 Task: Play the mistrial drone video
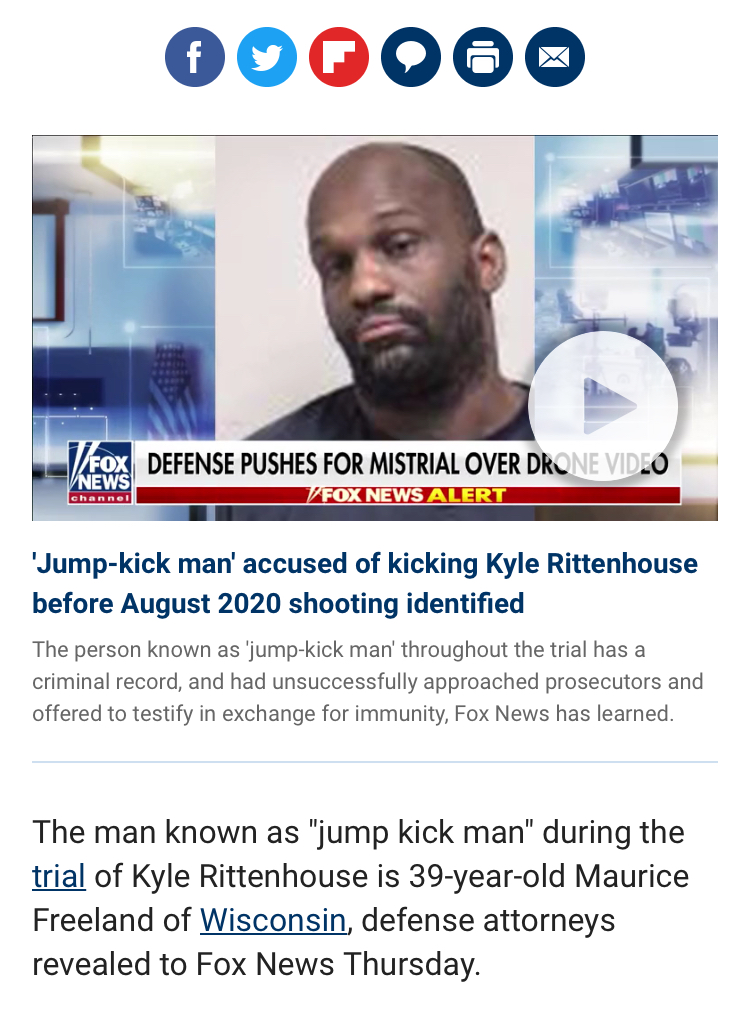click(x=603, y=406)
